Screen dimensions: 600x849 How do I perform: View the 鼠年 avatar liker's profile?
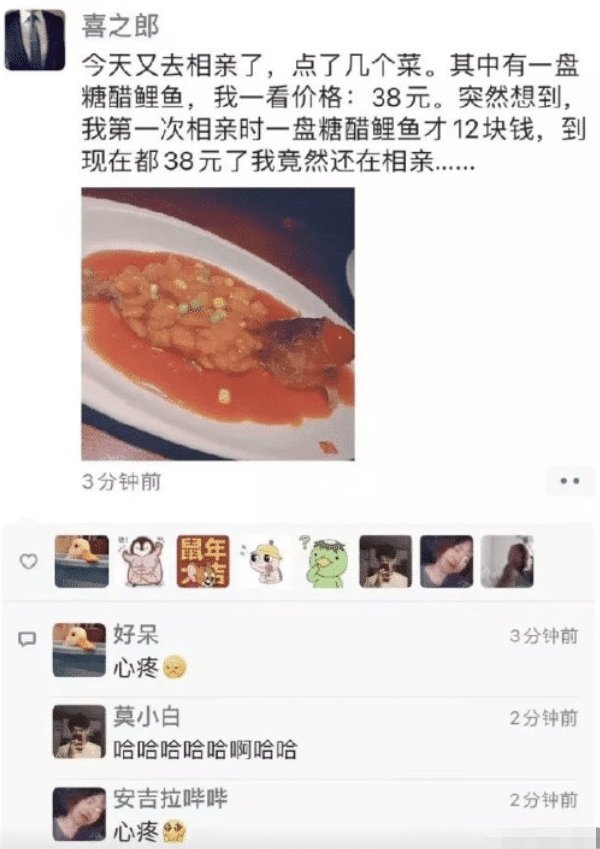click(x=203, y=562)
